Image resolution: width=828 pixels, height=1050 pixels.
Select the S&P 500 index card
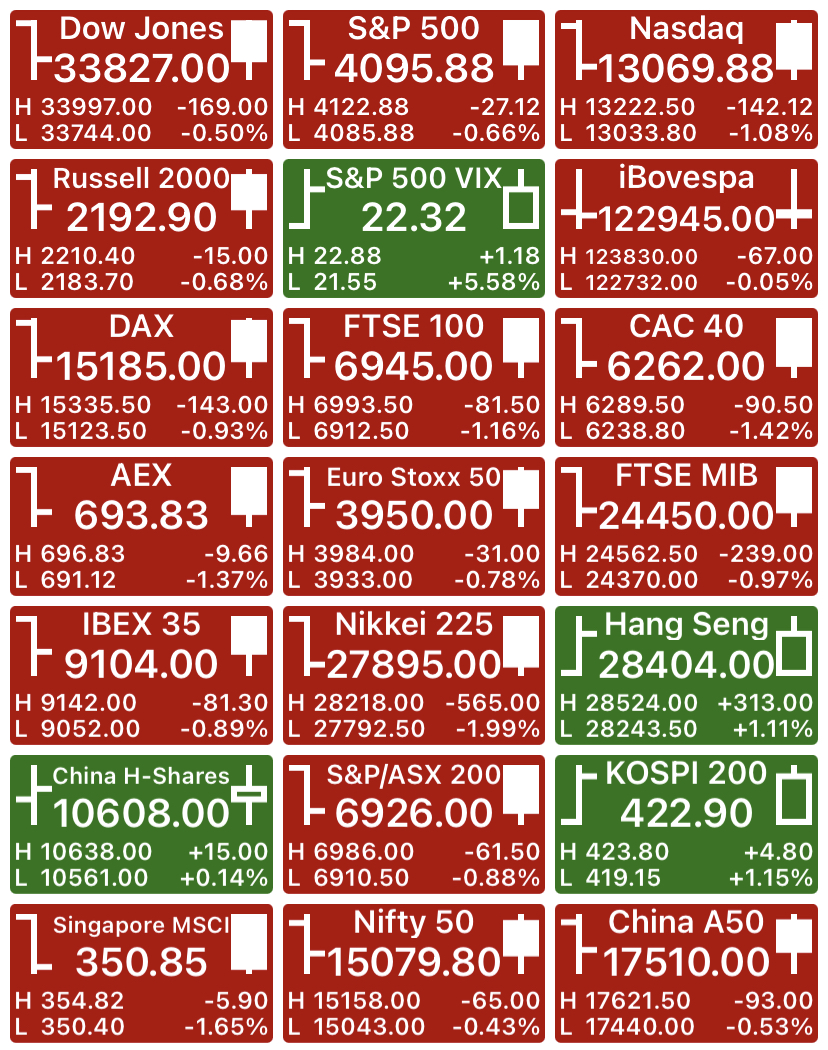click(x=414, y=80)
